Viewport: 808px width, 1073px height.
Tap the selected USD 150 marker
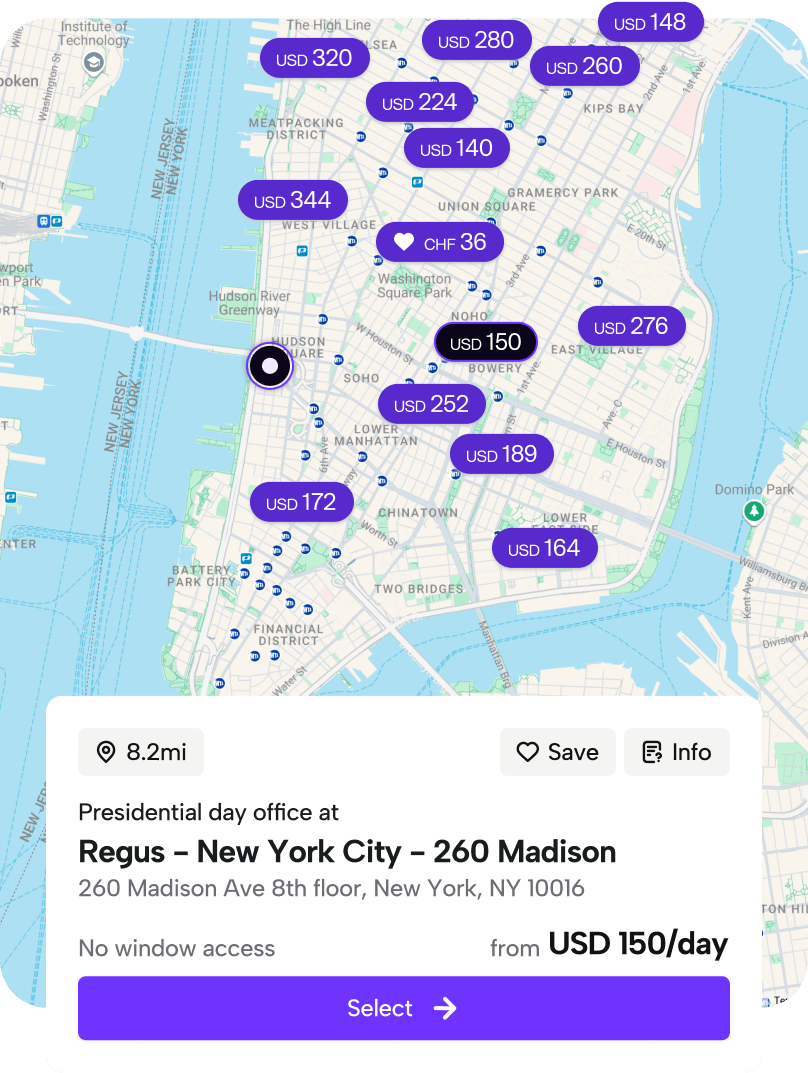point(486,342)
